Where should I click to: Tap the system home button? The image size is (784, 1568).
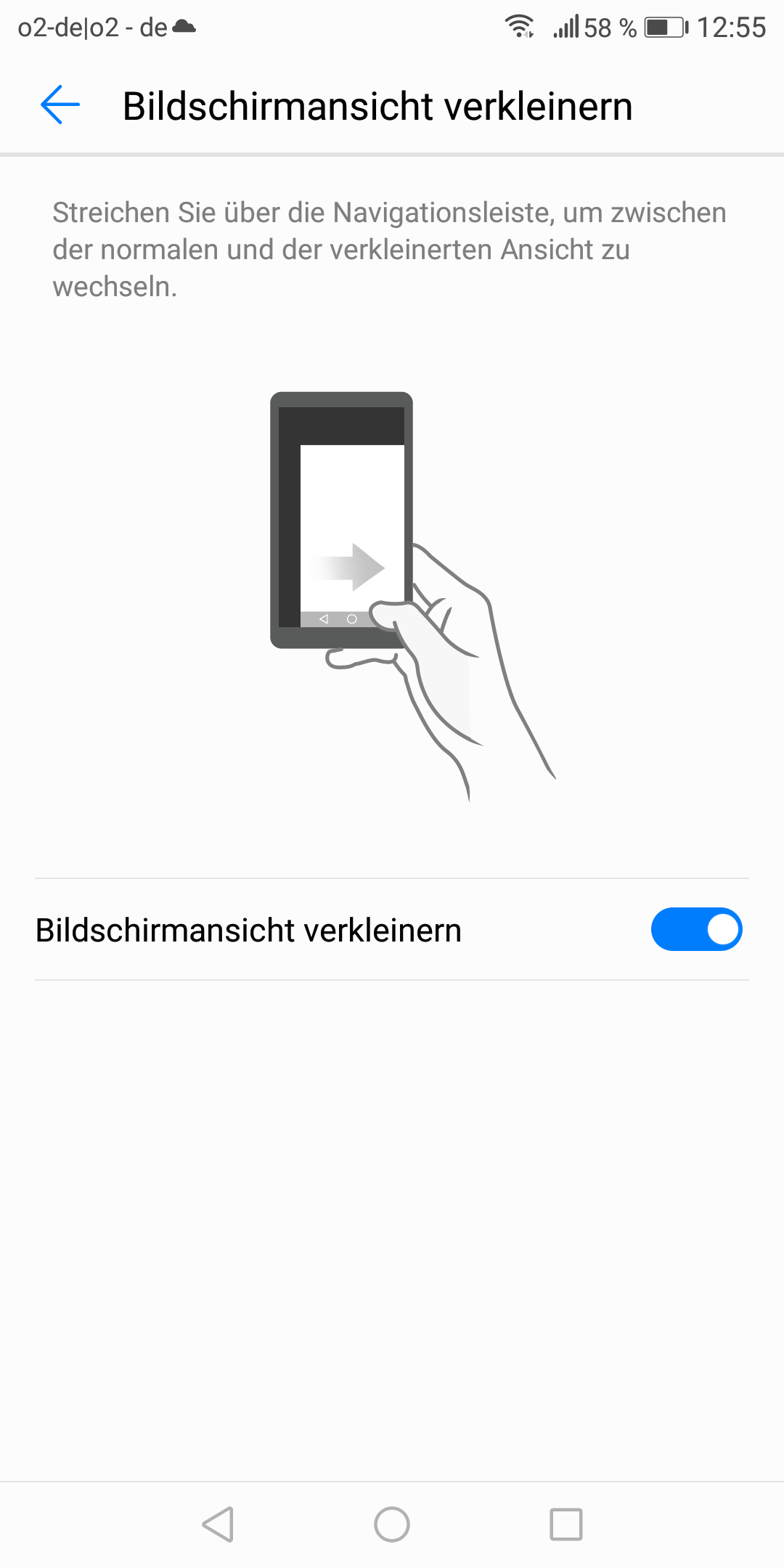coord(392,1524)
